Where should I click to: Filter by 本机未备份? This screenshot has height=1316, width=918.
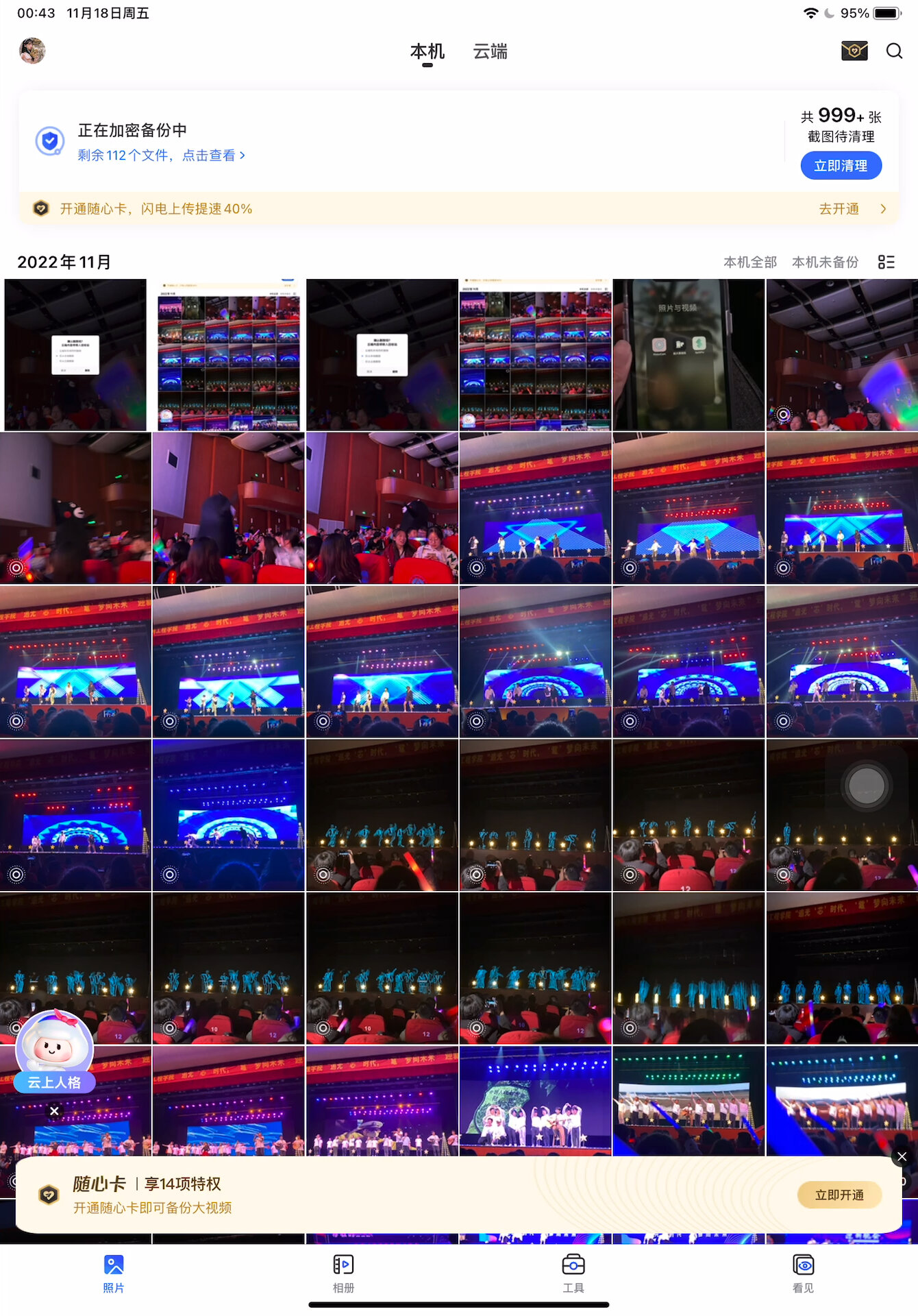tap(825, 263)
